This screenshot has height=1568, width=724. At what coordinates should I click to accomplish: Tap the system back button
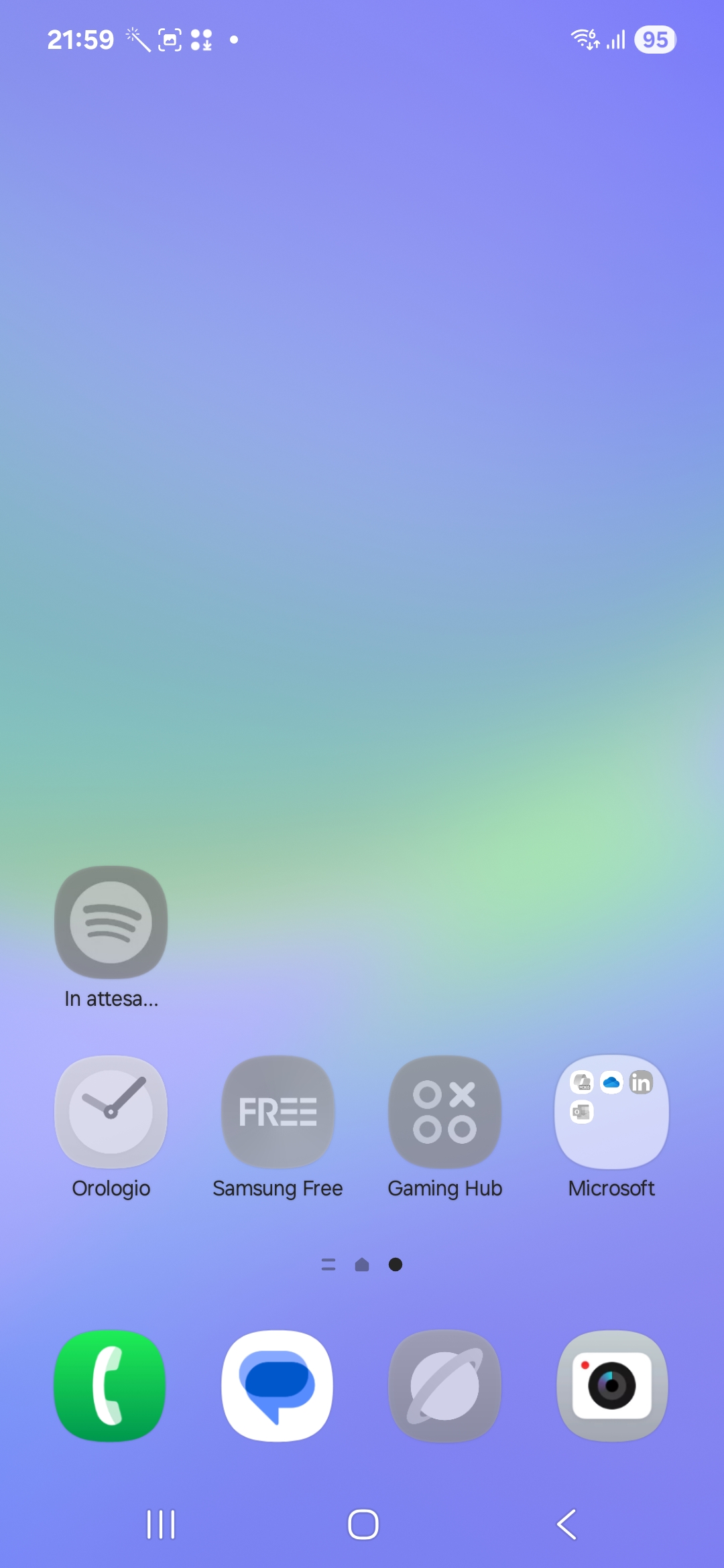click(566, 1524)
